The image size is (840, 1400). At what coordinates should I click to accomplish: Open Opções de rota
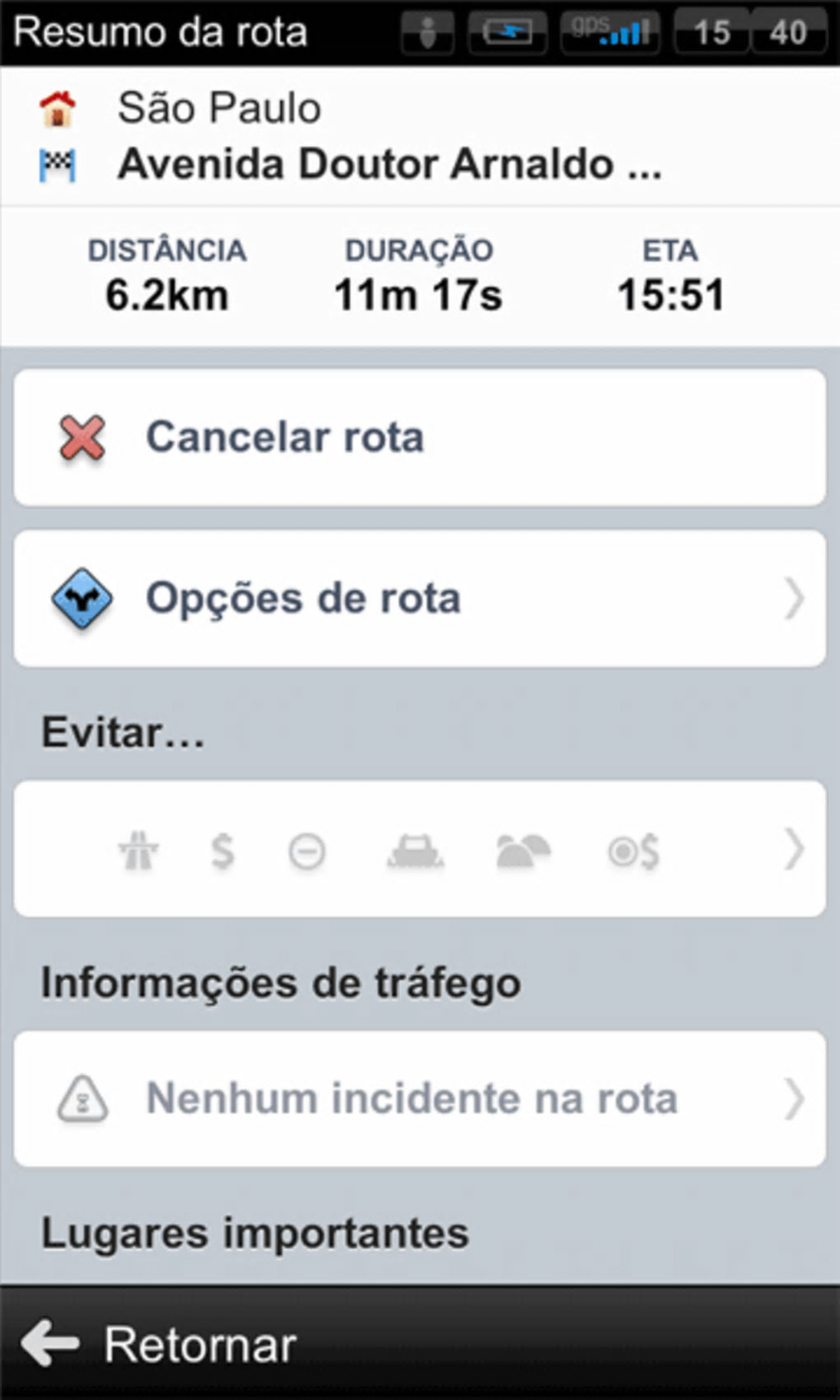pos(418,599)
